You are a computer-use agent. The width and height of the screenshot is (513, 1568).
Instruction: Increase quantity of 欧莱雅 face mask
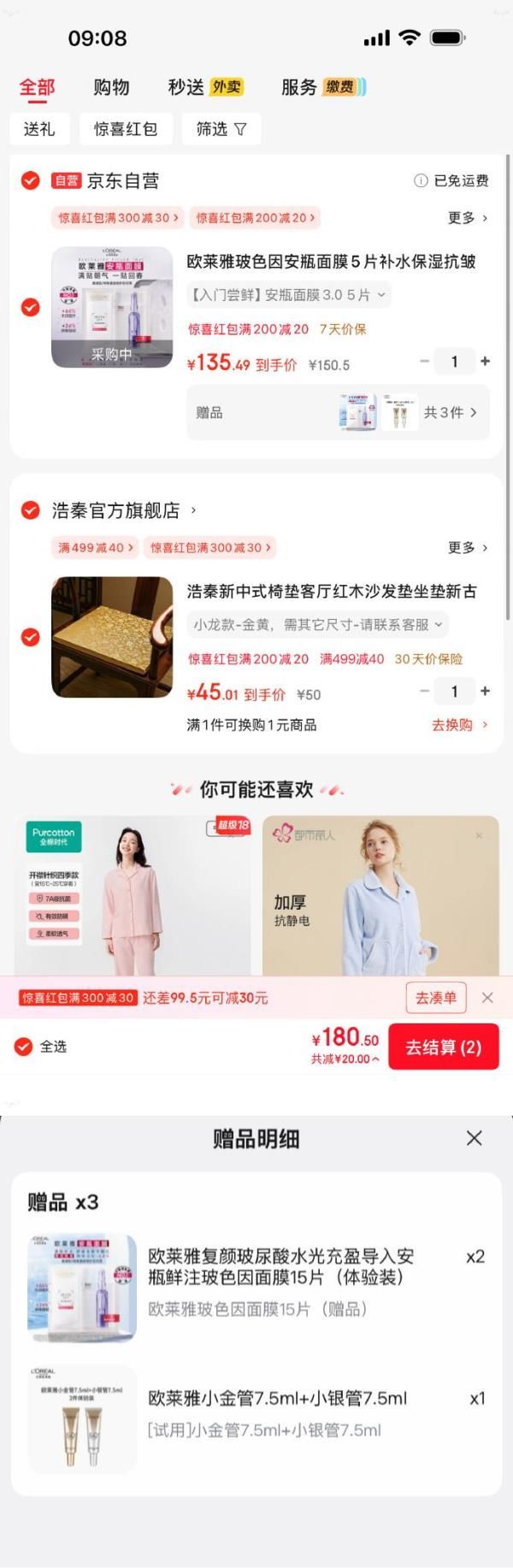click(x=485, y=362)
